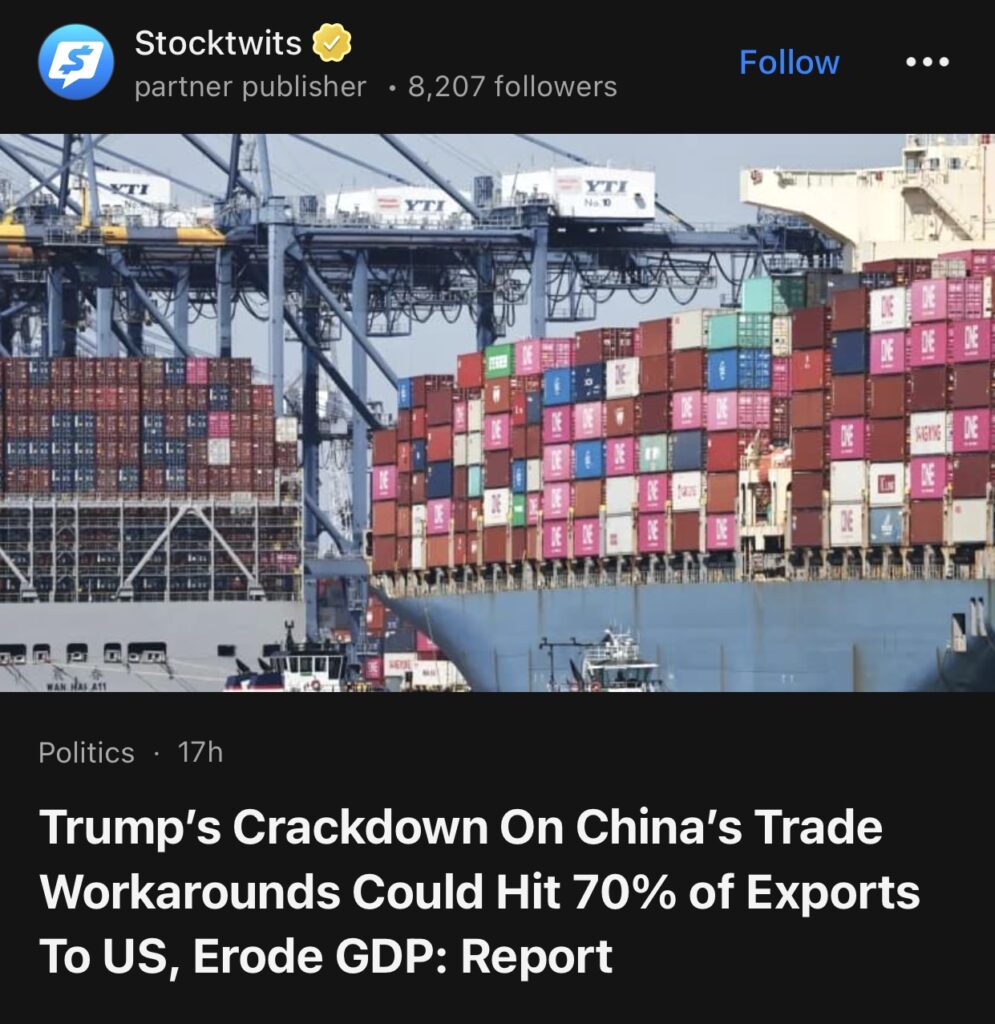Viewport: 995px width, 1024px height.
Task: Follow the Stocktwits publisher
Action: tap(788, 62)
